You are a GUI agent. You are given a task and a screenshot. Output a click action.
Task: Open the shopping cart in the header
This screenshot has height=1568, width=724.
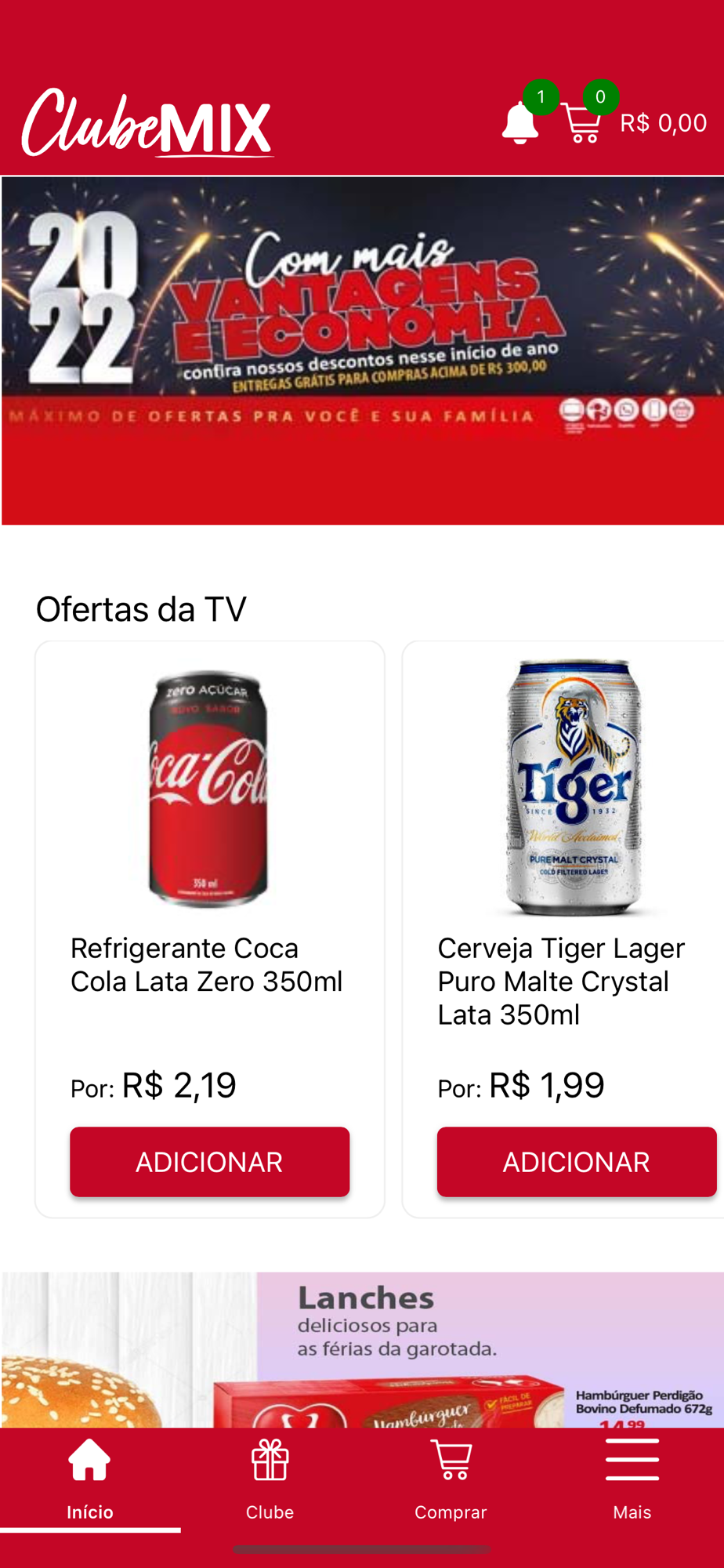pyautogui.click(x=582, y=124)
